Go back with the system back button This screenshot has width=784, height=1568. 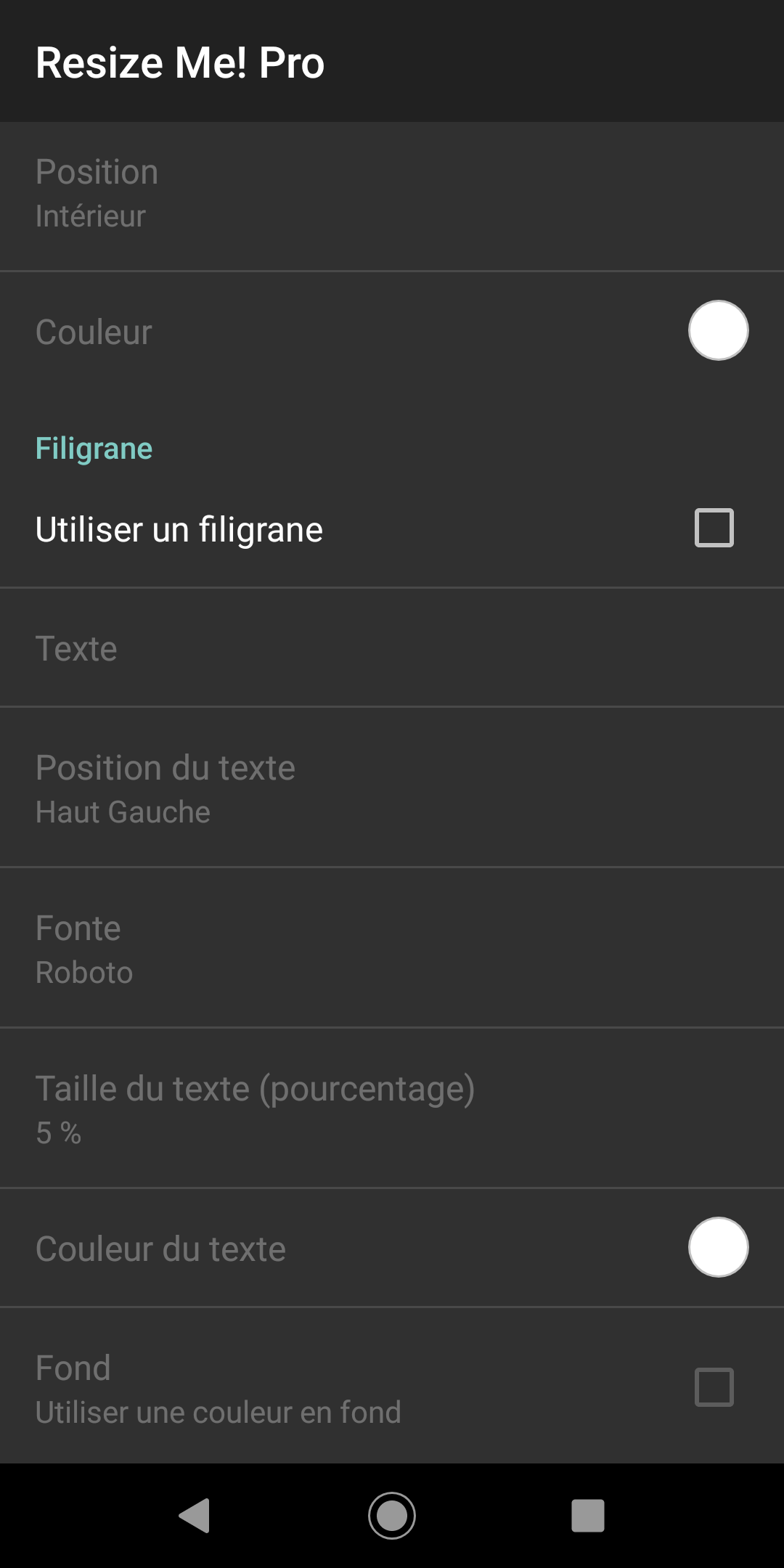pyautogui.click(x=195, y=1516)
